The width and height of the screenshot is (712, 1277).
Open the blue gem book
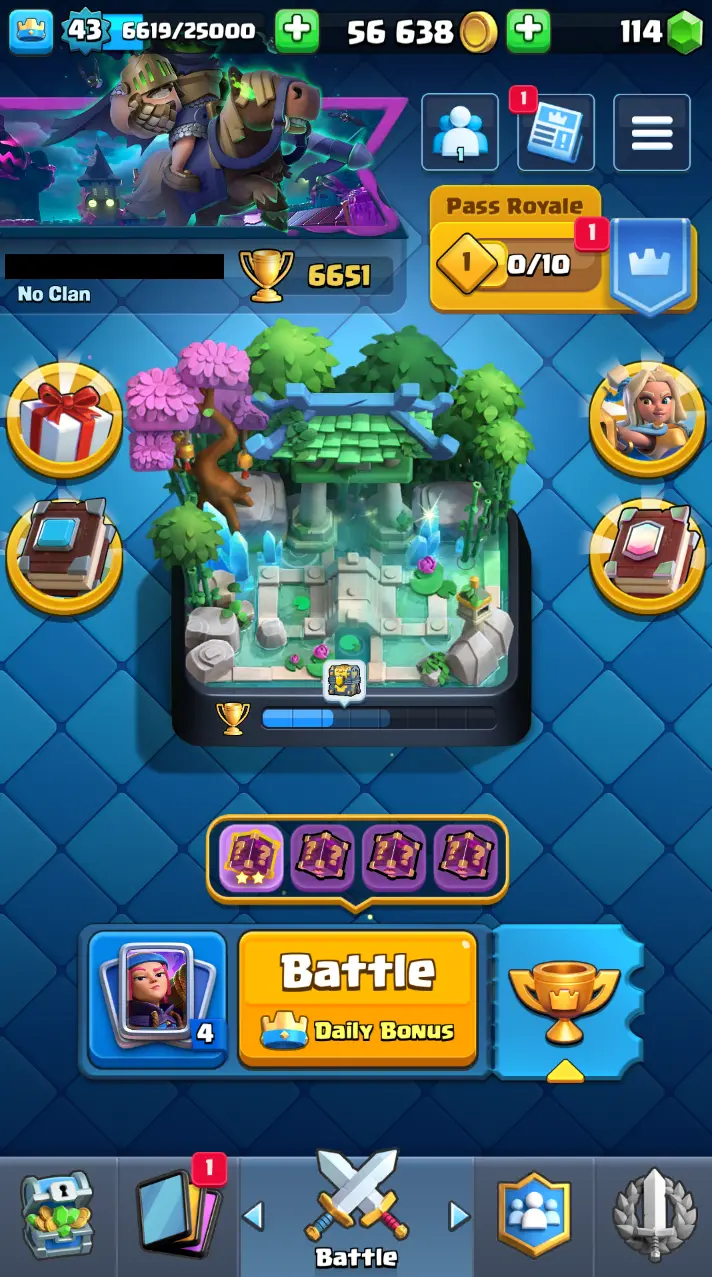(64, 556)
